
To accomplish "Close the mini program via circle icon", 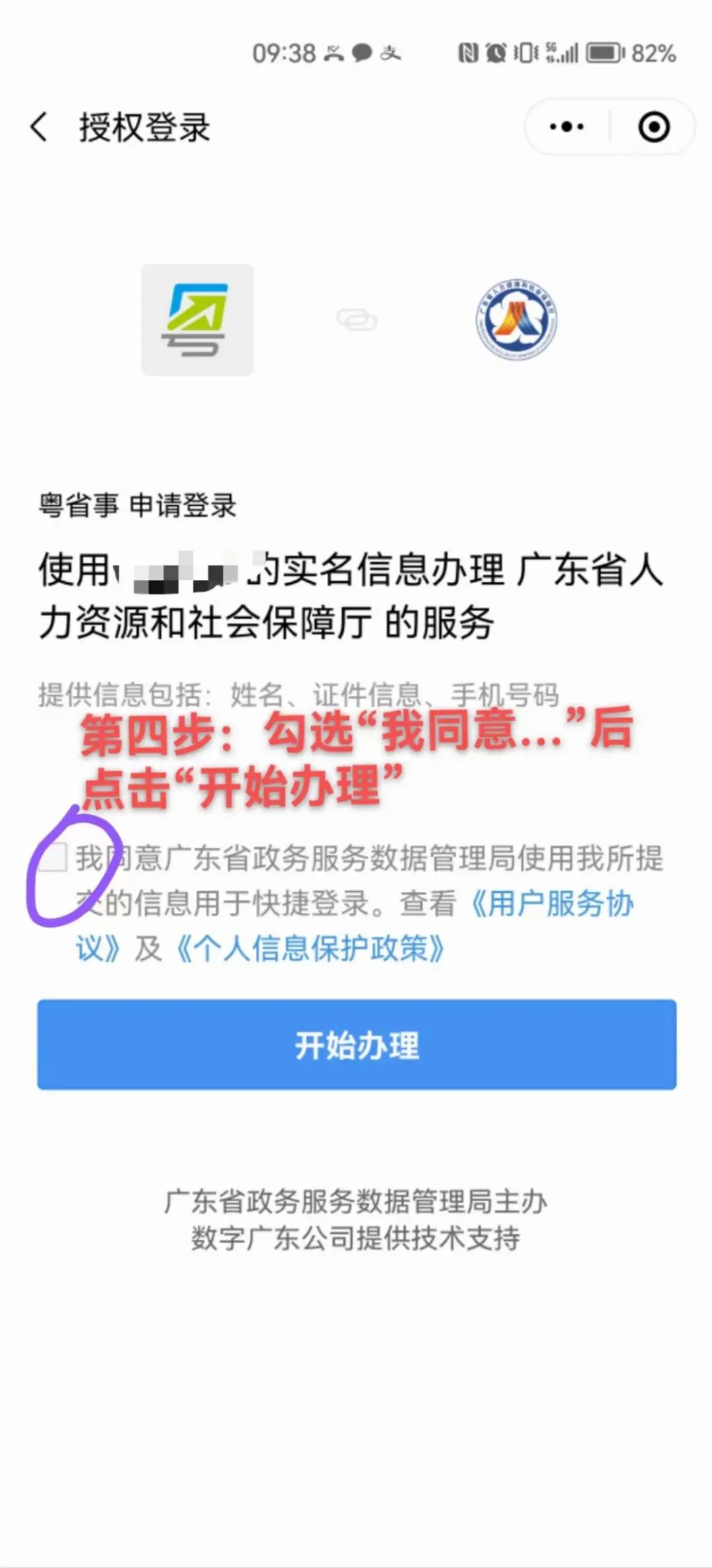I will coord(653,127).
